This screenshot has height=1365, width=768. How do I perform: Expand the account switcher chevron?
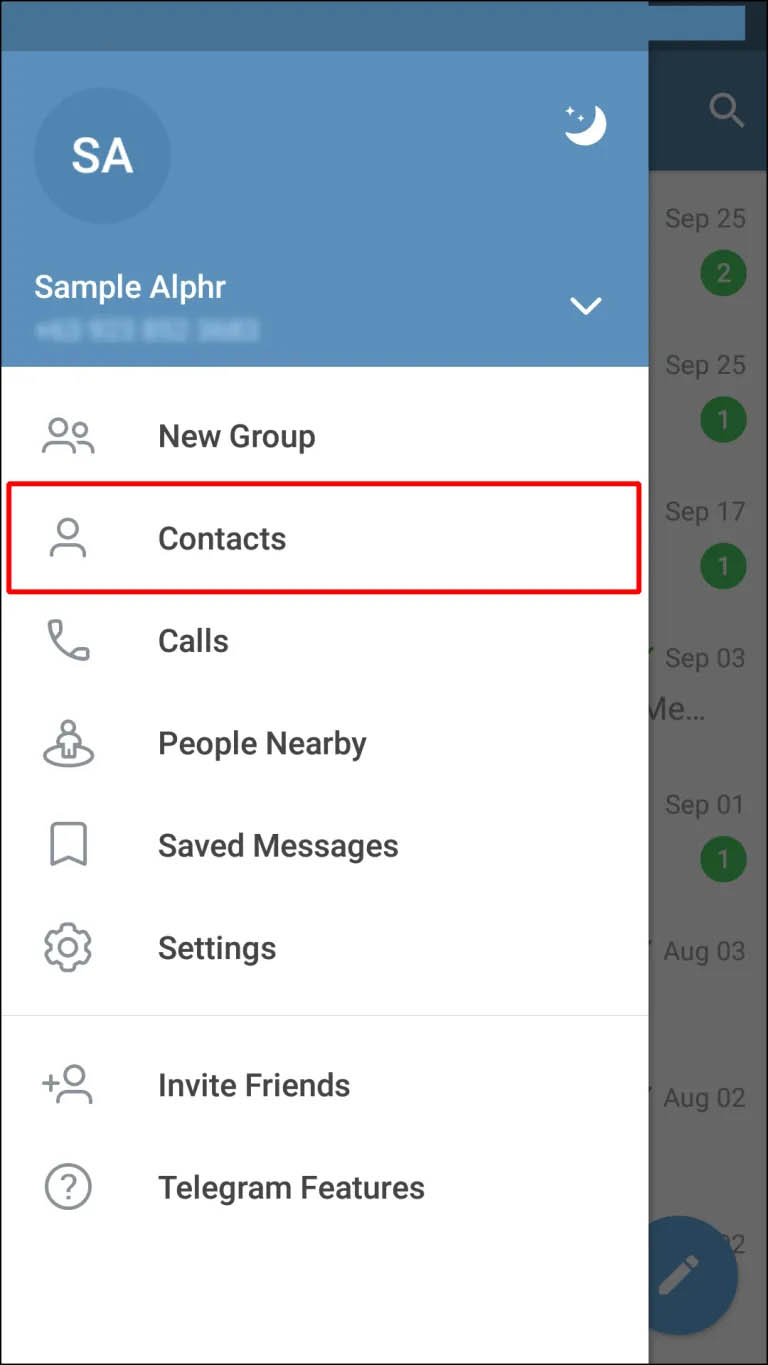point(585,306)
